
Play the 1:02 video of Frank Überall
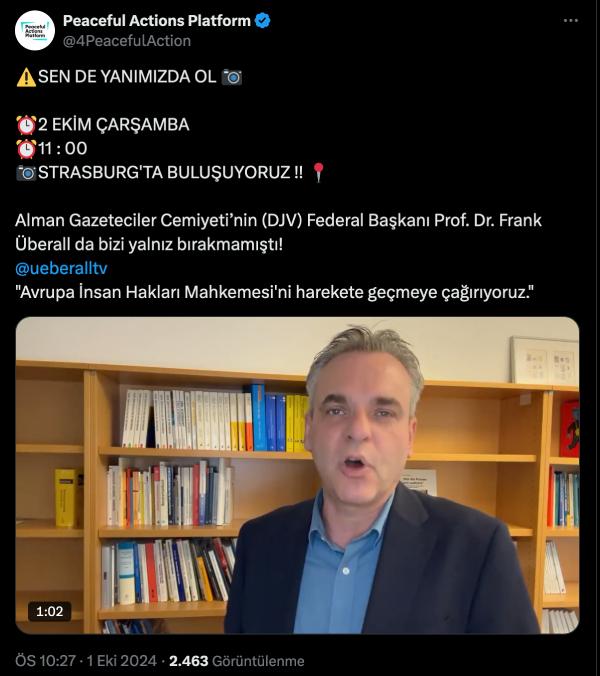pyautogui.click(x=297, y=475)
